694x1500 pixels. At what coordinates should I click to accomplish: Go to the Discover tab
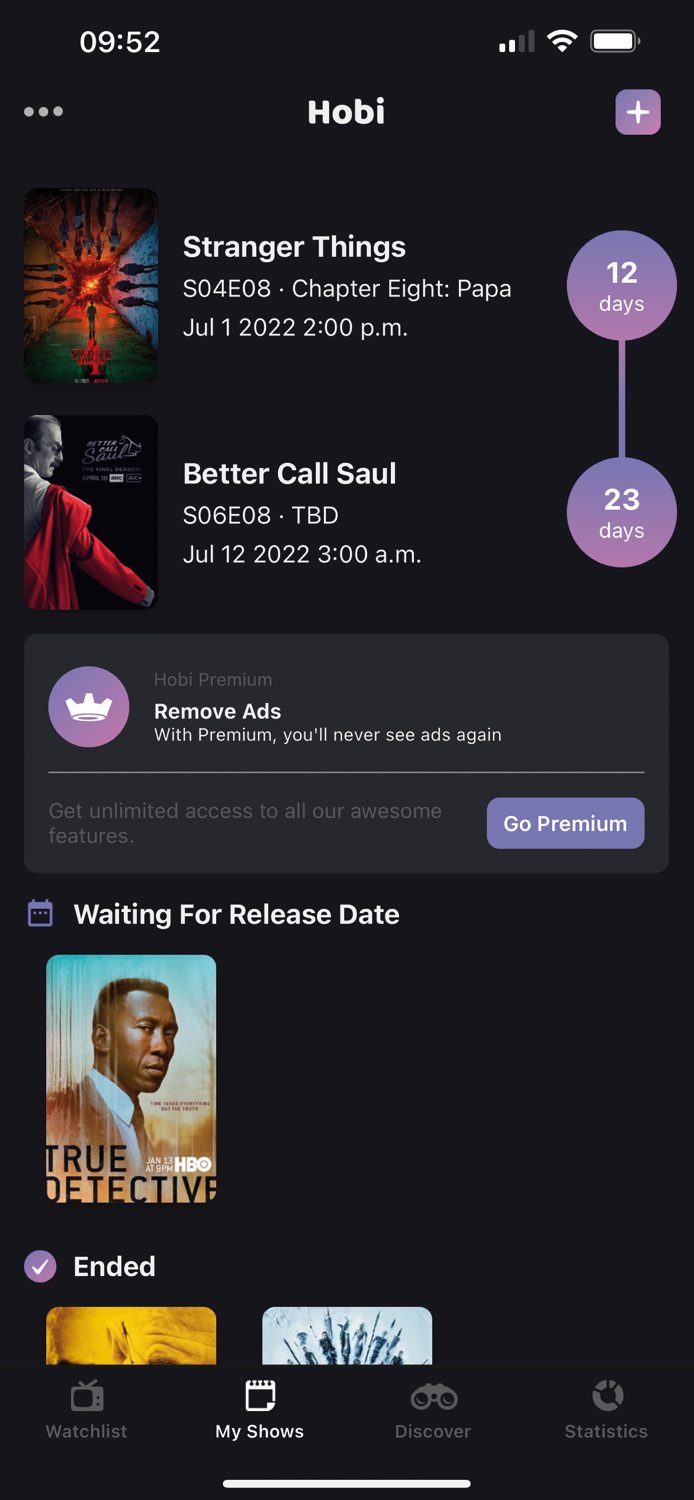(433, 1410)
